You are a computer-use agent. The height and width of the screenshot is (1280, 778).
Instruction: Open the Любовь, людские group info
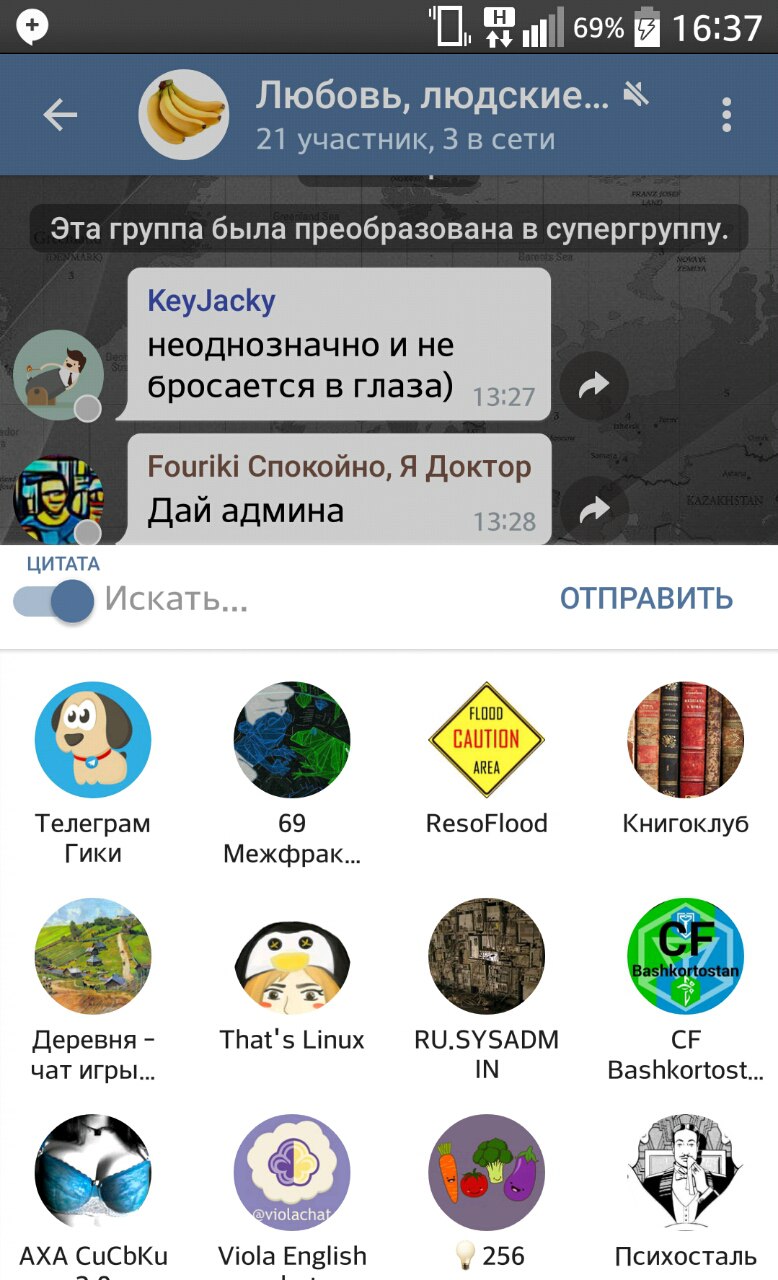click(x=430, y=116)
